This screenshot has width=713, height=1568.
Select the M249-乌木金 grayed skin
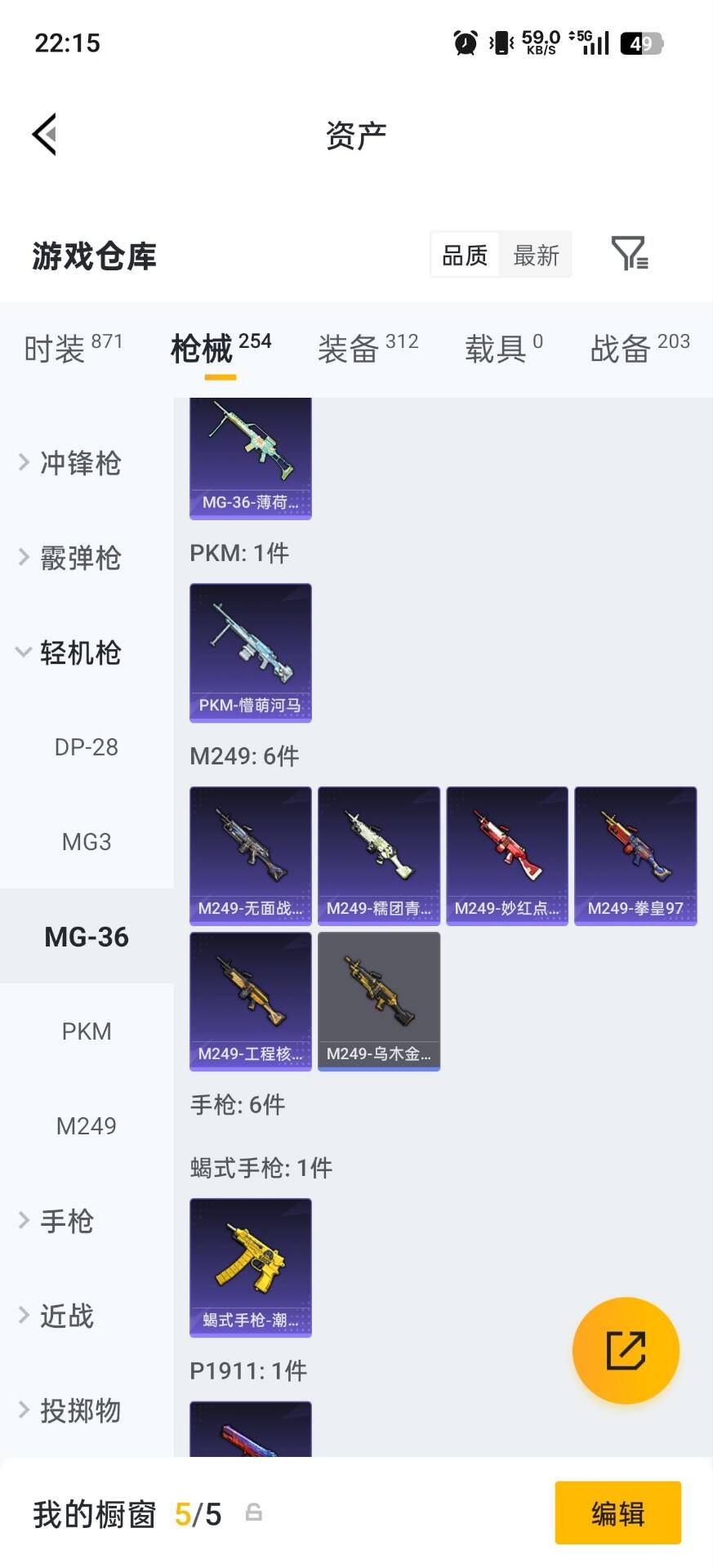pos(378,1002)
